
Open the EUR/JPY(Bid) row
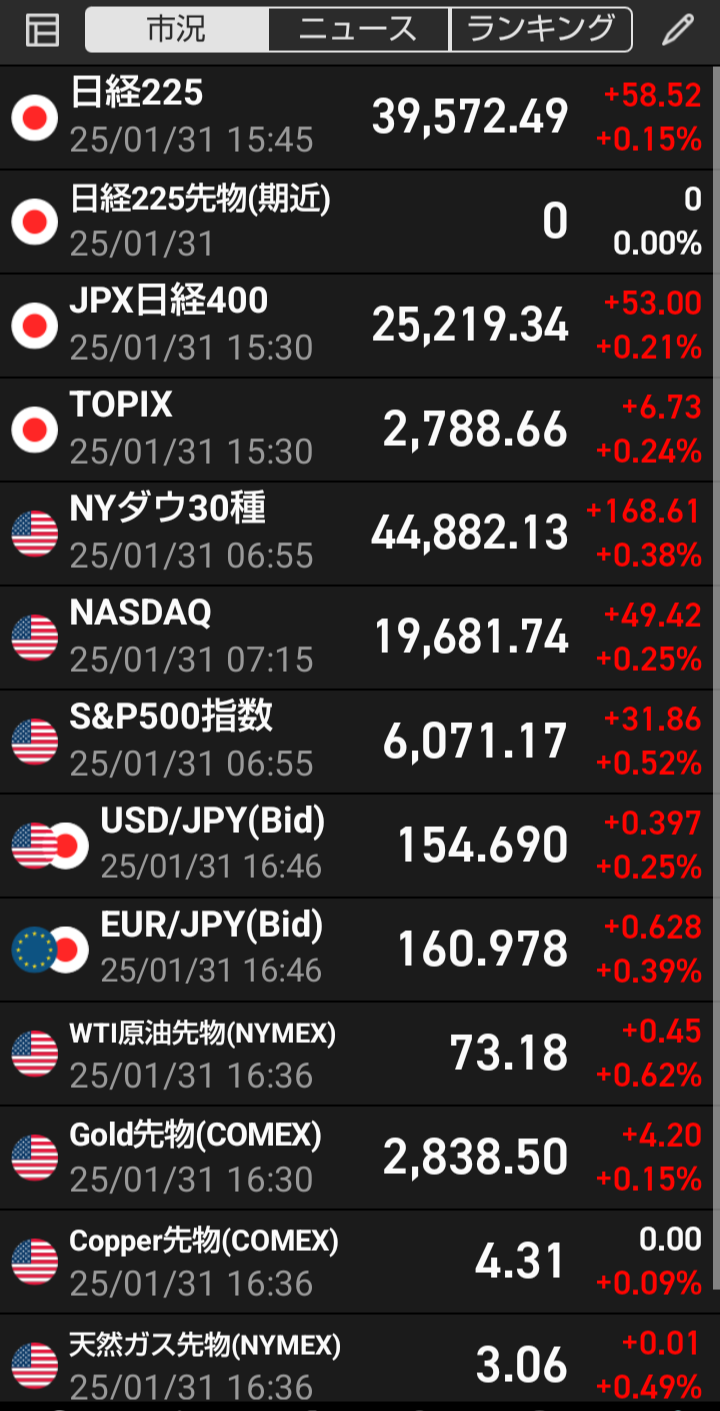point(356,950)
